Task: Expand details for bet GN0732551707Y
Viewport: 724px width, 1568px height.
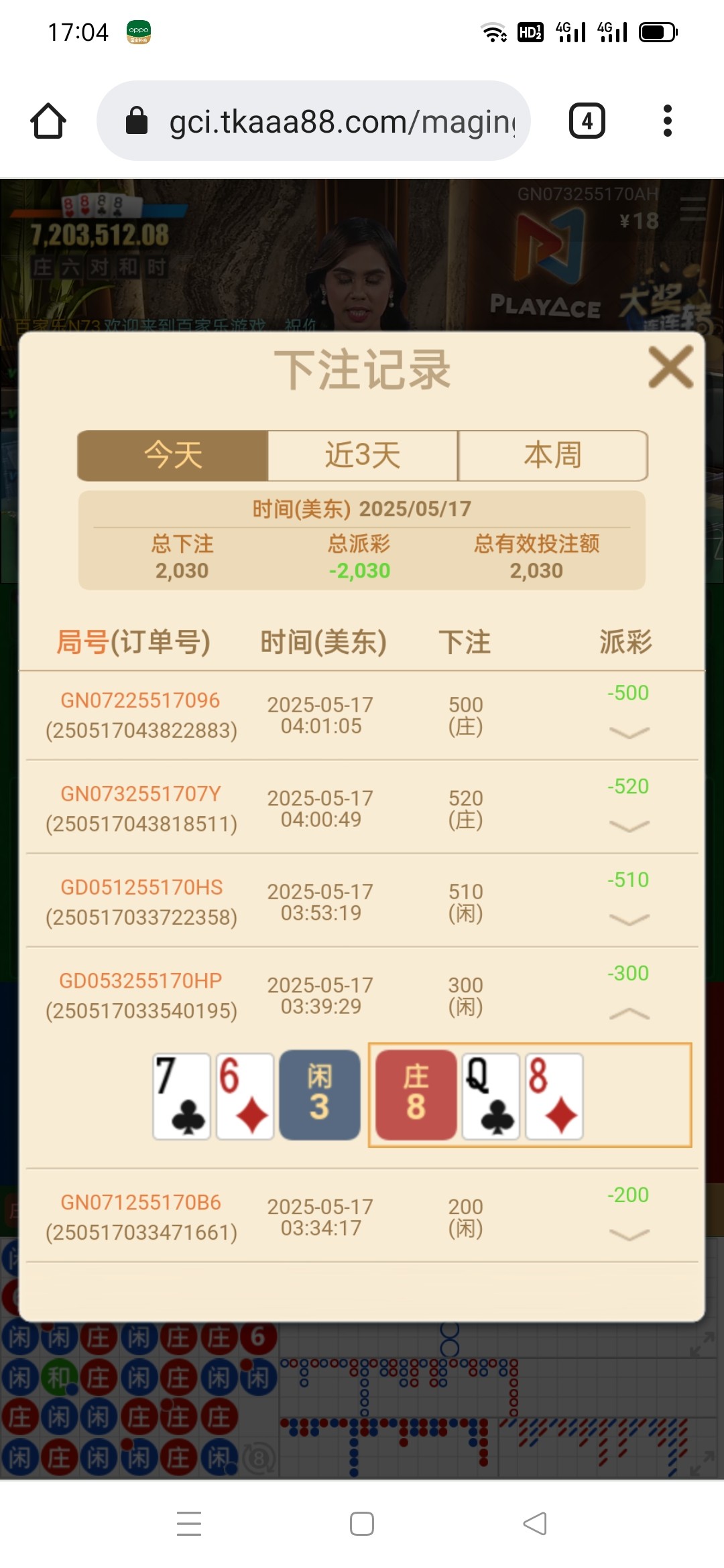Action: pyautogui.click(x=629, y=826)
